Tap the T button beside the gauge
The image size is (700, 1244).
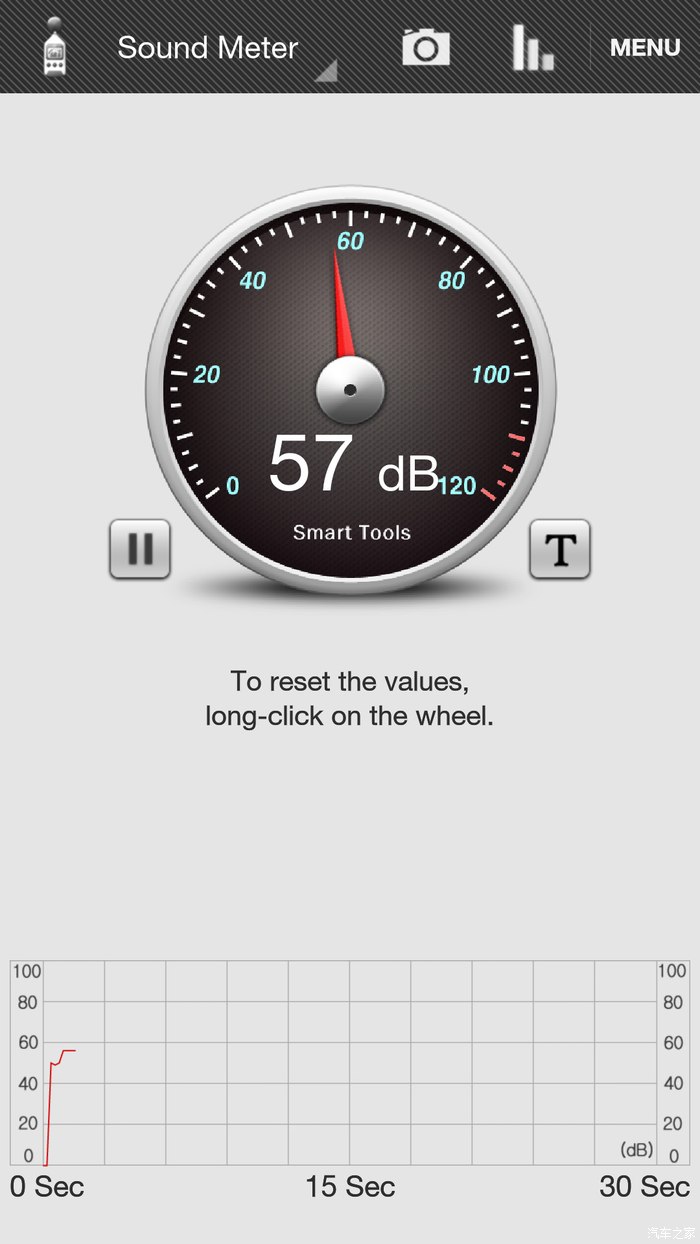(560, 549)
